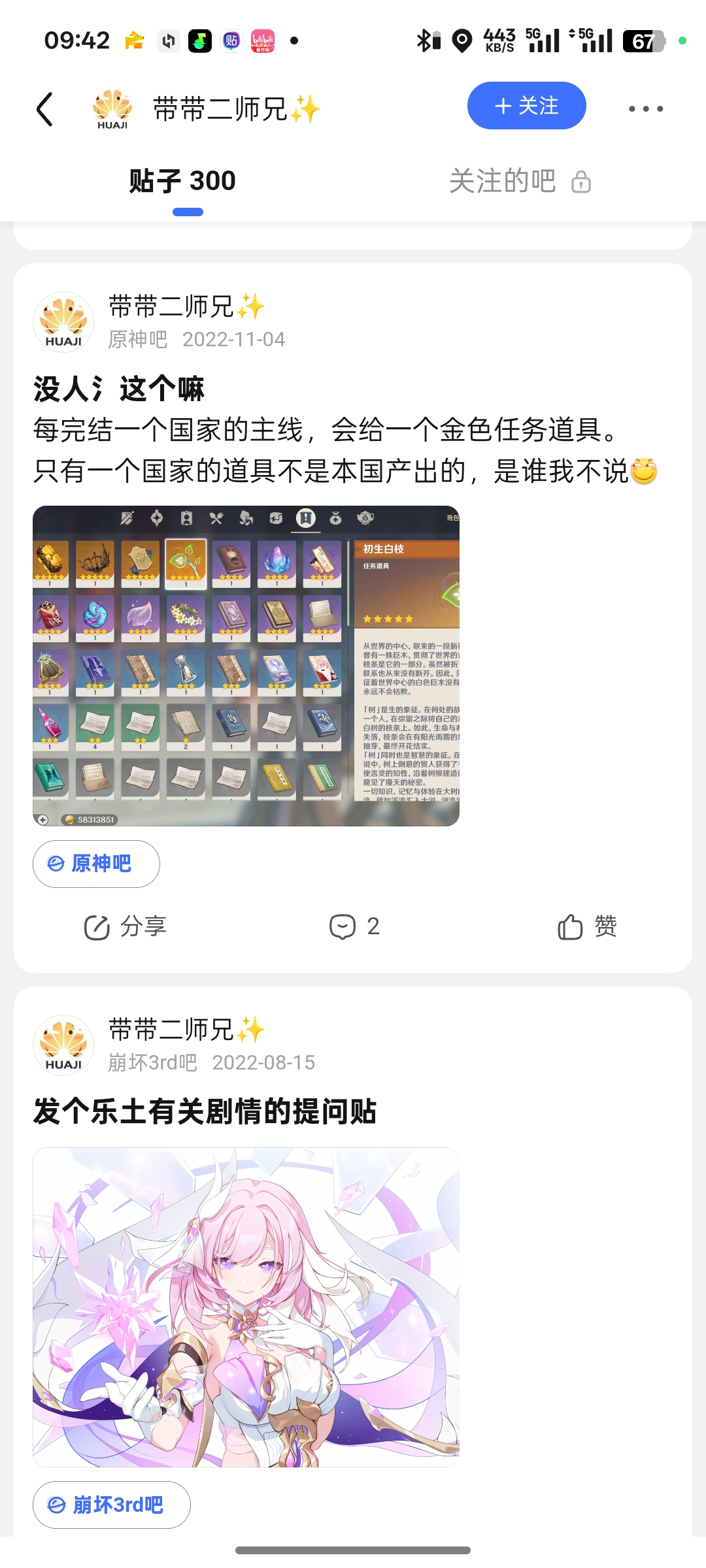
Task: Share the 原神吧 post via 分享
Action: pos(125,926)
